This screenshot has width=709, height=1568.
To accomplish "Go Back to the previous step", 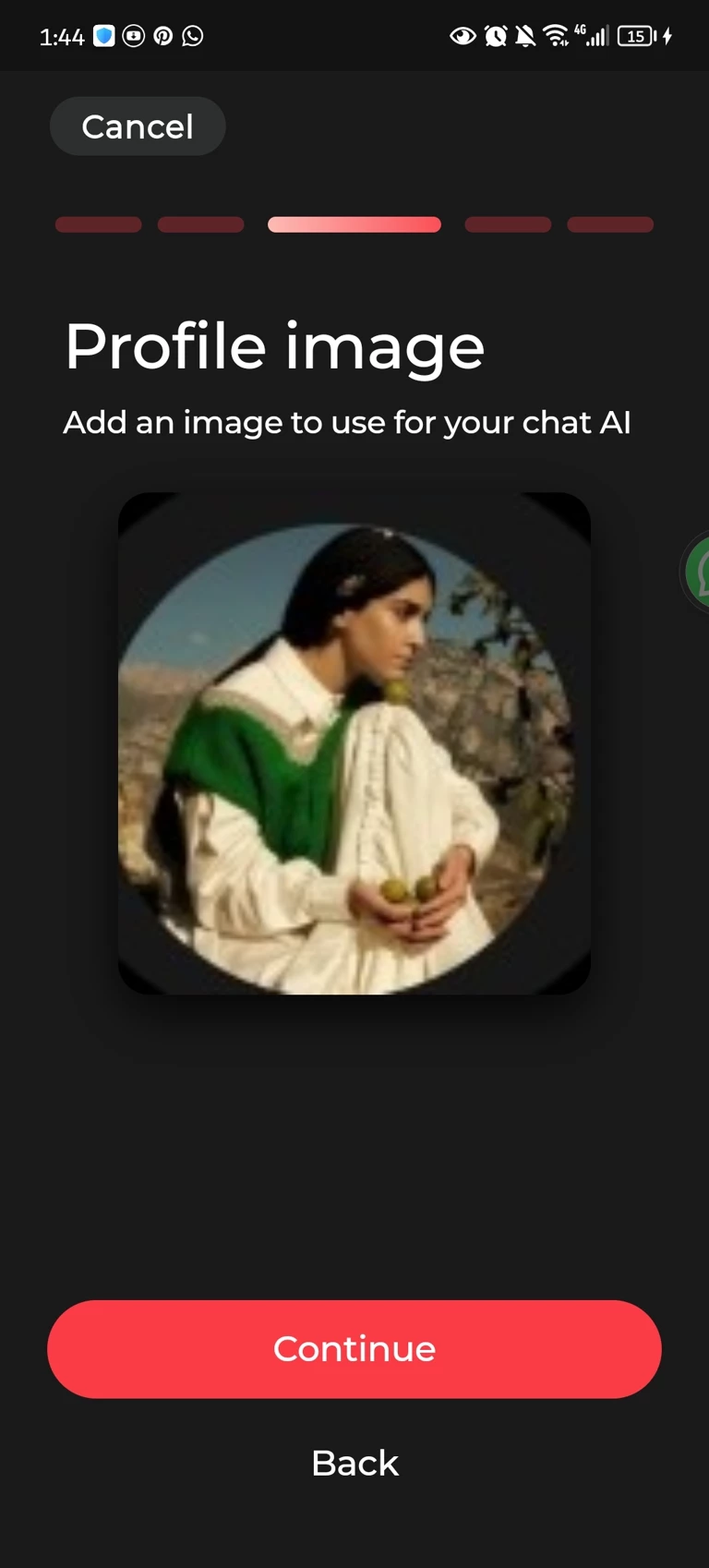I will 354,1463.
